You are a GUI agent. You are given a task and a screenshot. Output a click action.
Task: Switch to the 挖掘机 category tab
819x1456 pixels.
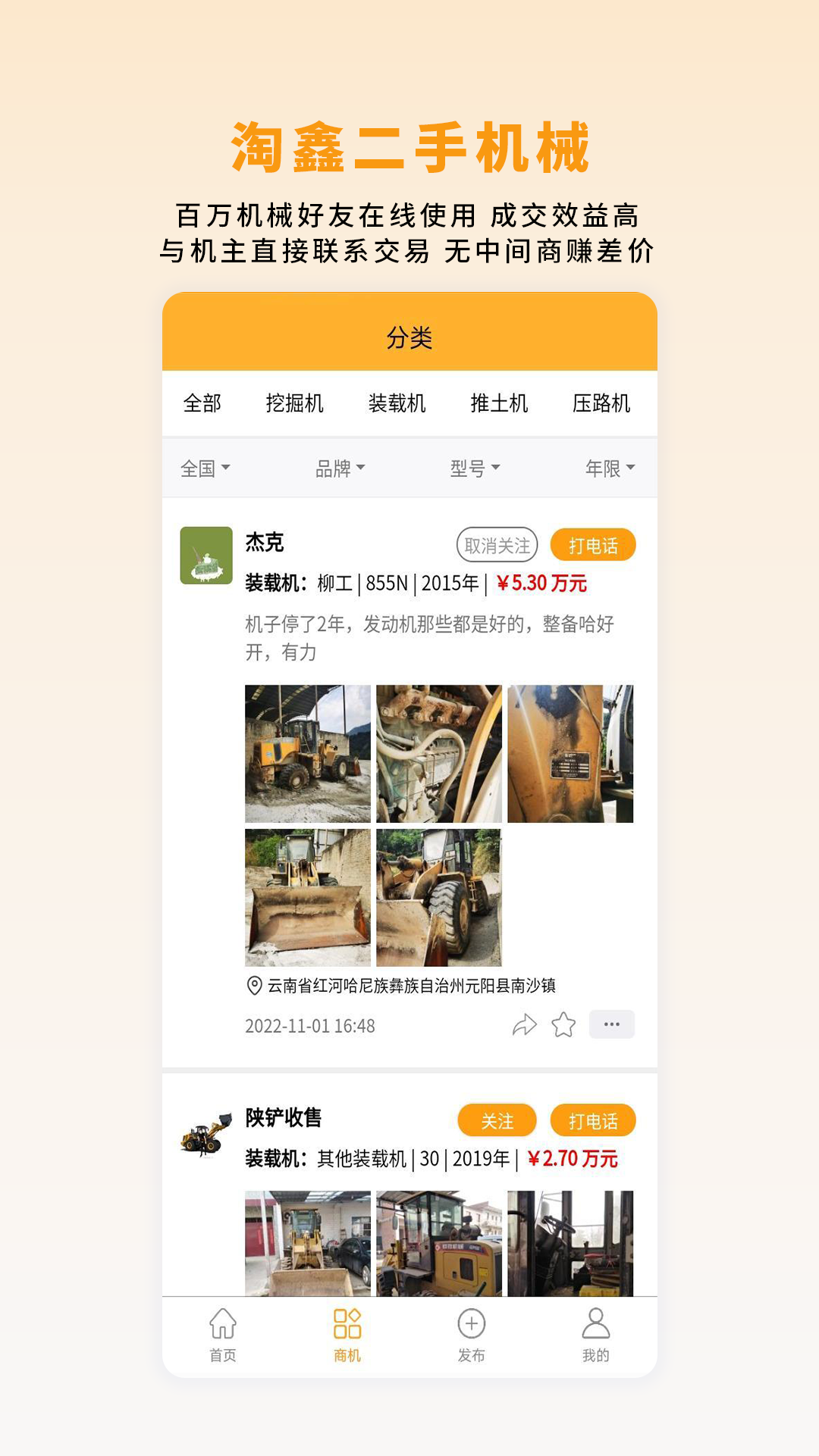coord(295,405)
